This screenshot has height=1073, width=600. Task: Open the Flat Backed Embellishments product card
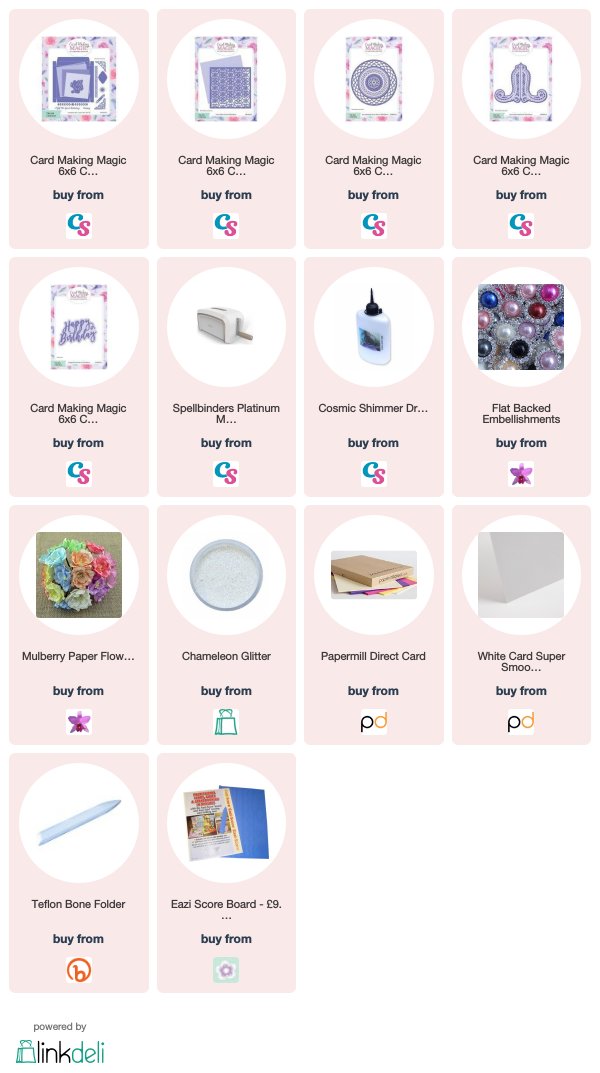[x=521, y=376]
